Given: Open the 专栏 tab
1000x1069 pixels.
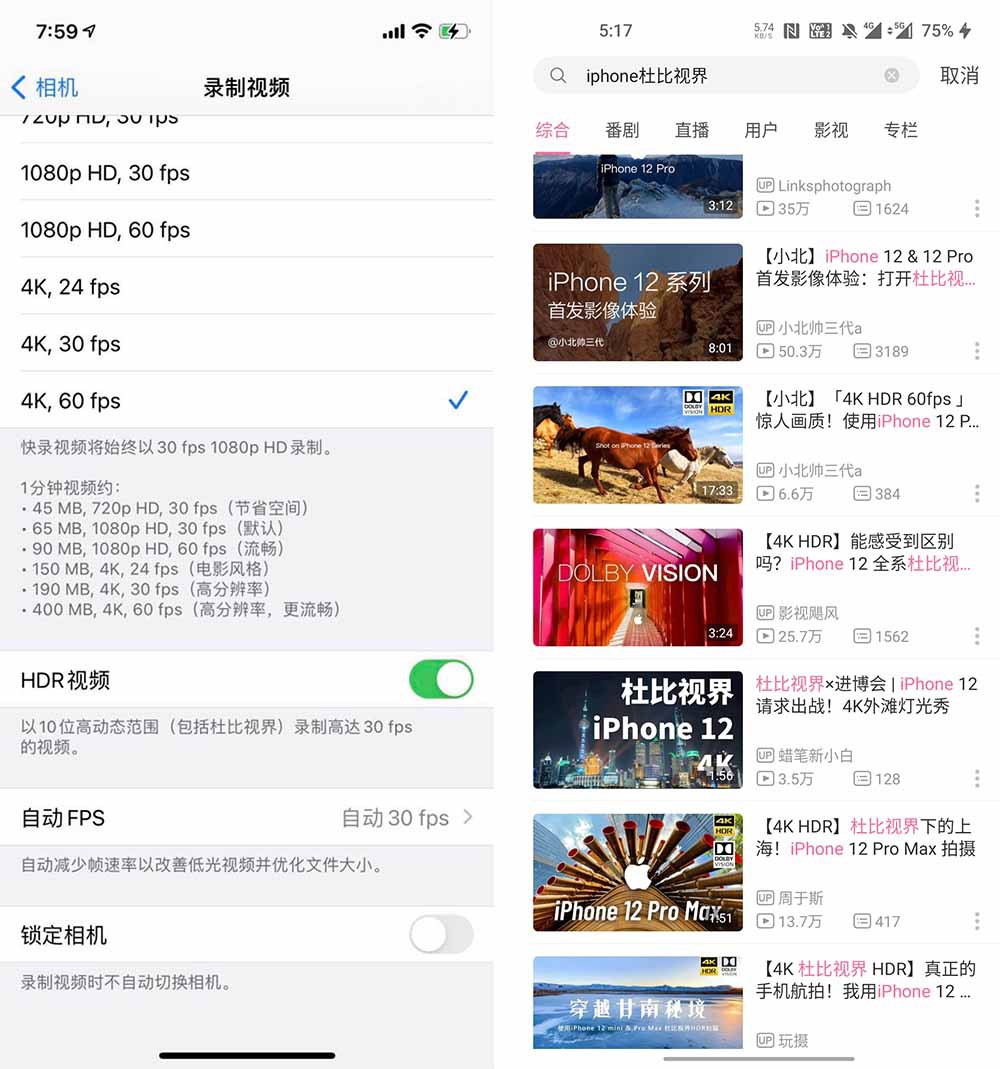Looking at the screenshot, I should tap(901, 130).
